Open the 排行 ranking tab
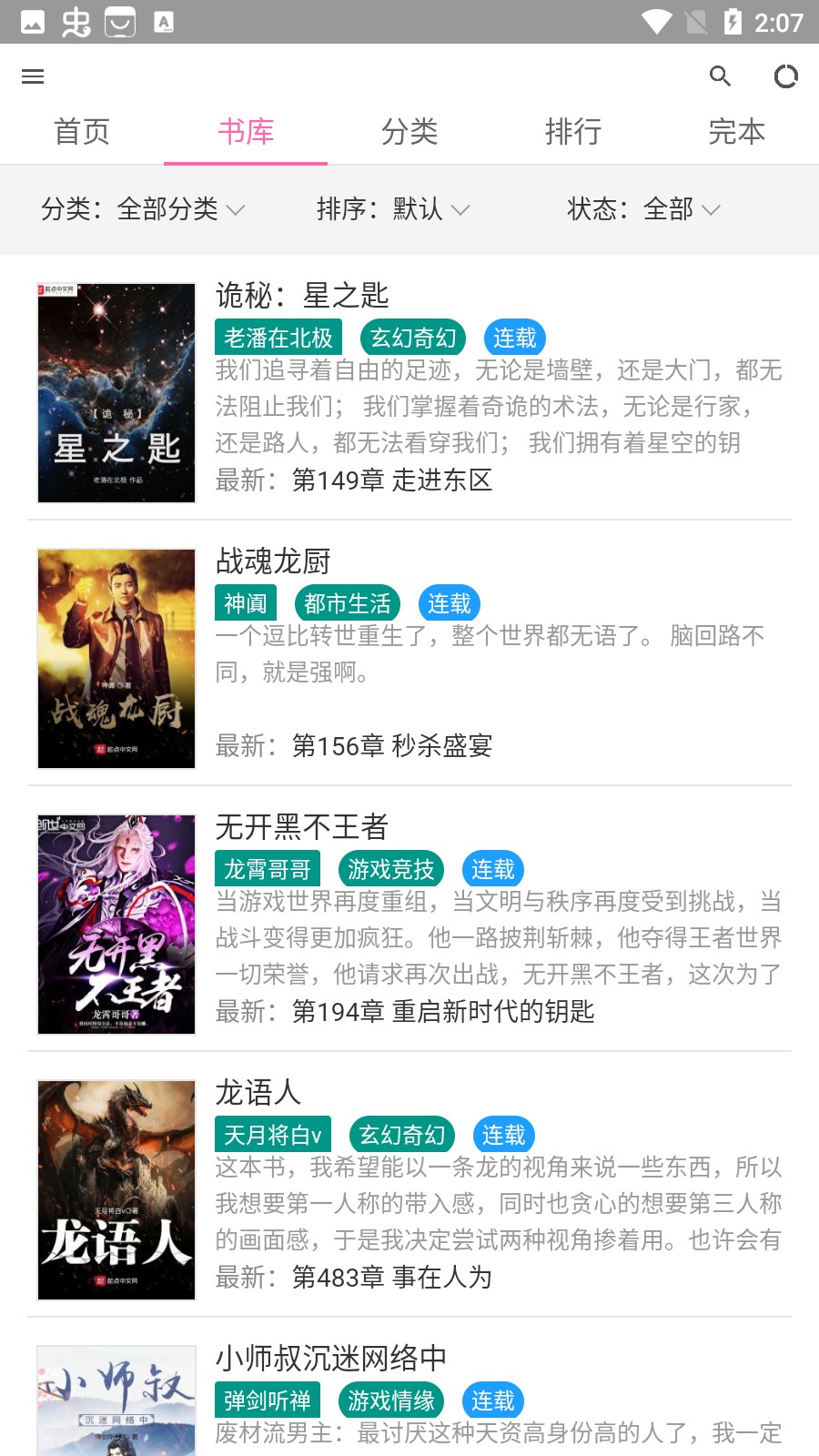 (x=573, y=132)
